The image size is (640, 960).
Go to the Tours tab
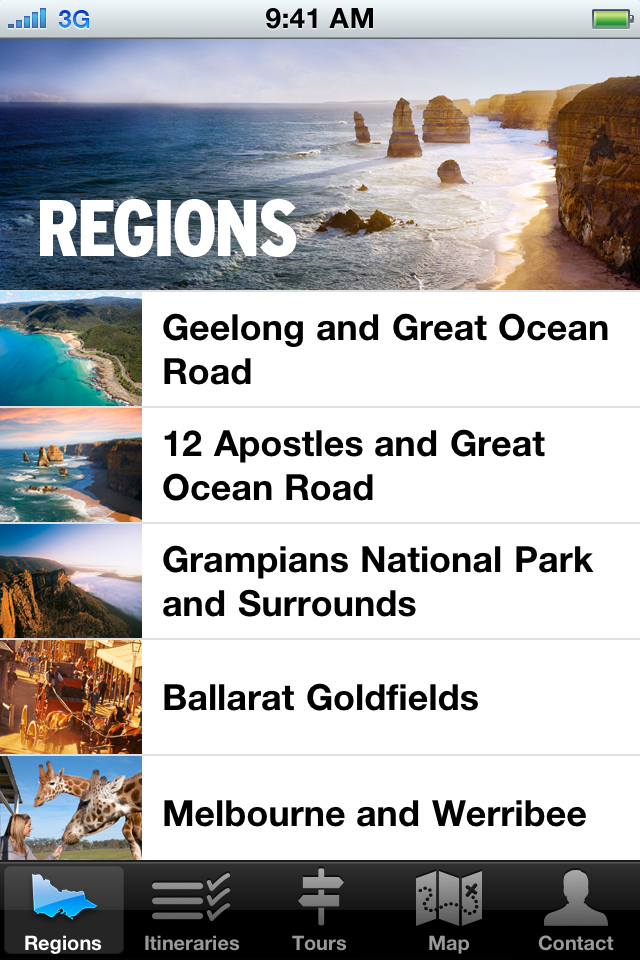(x=320, y=911)
